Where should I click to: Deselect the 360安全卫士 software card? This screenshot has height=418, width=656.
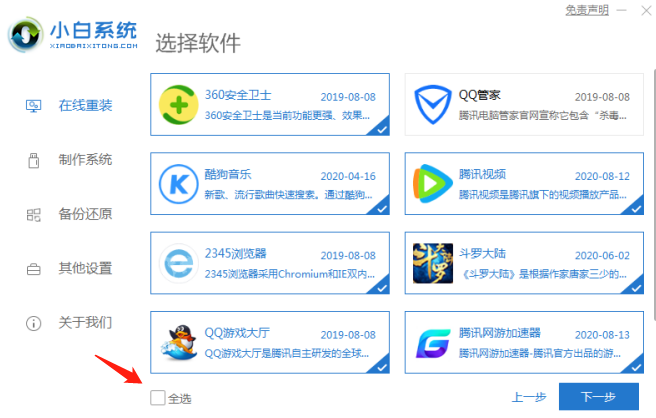click(x=270, y=103)
